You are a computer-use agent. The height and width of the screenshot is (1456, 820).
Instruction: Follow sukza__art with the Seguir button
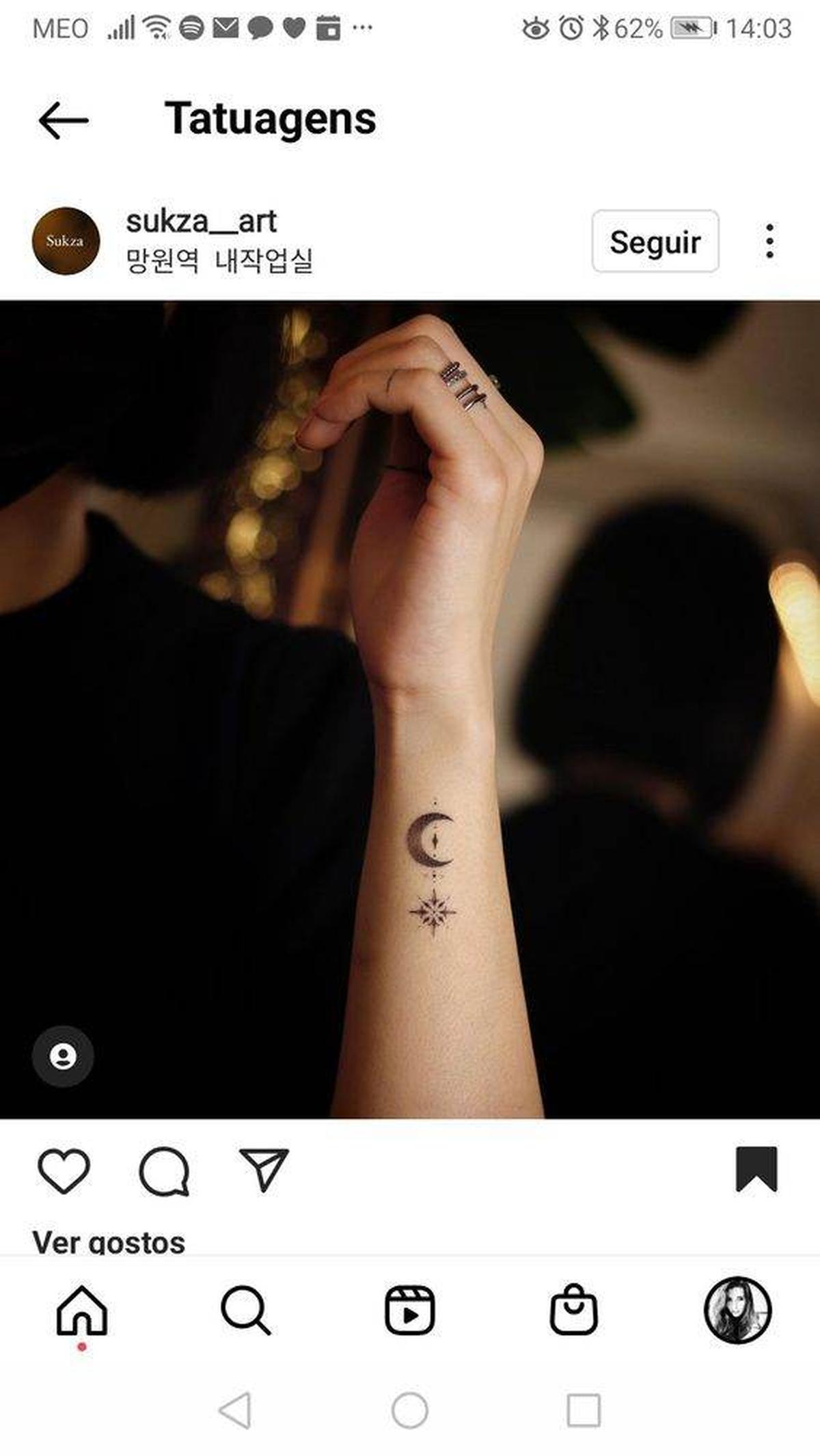(655, 241)
